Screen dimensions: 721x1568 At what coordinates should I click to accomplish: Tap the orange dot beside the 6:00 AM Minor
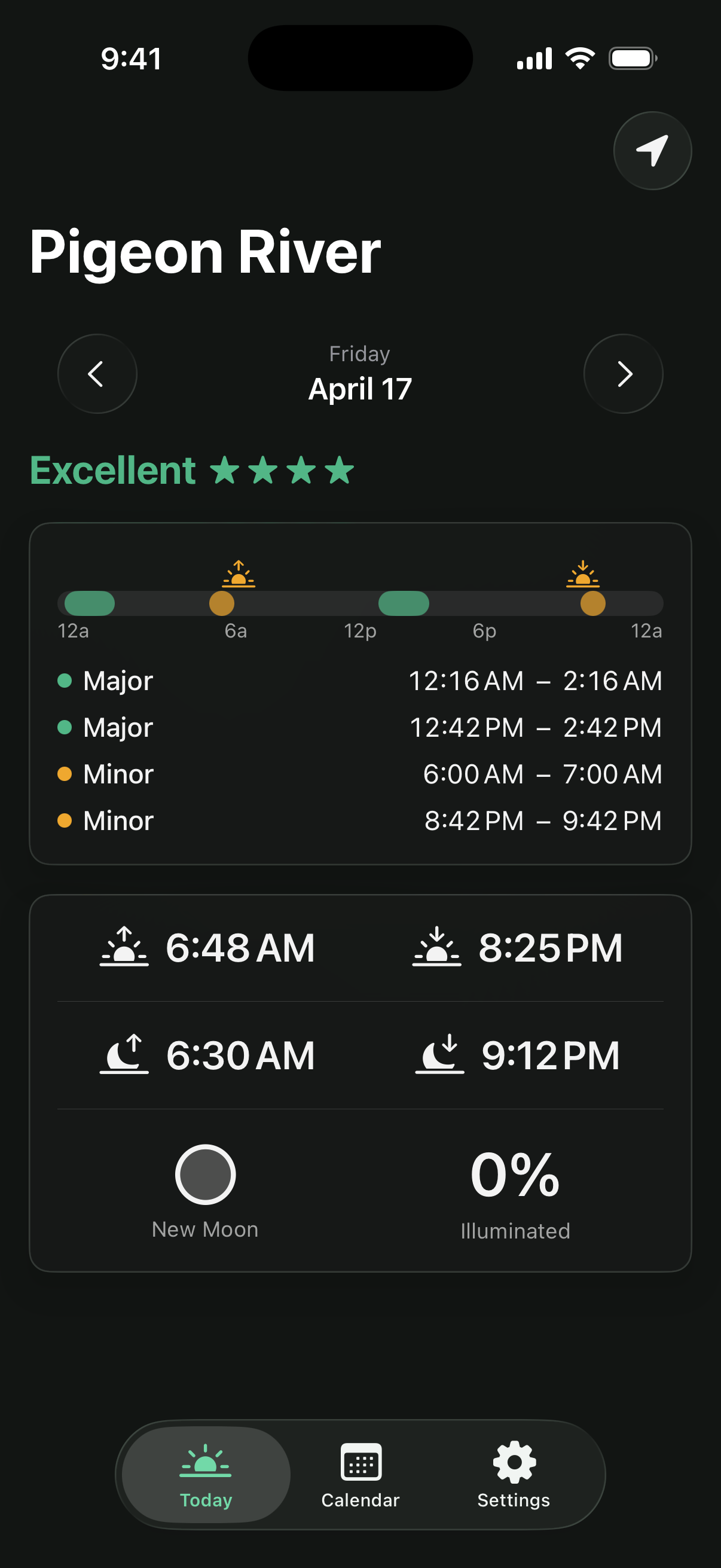66,774
